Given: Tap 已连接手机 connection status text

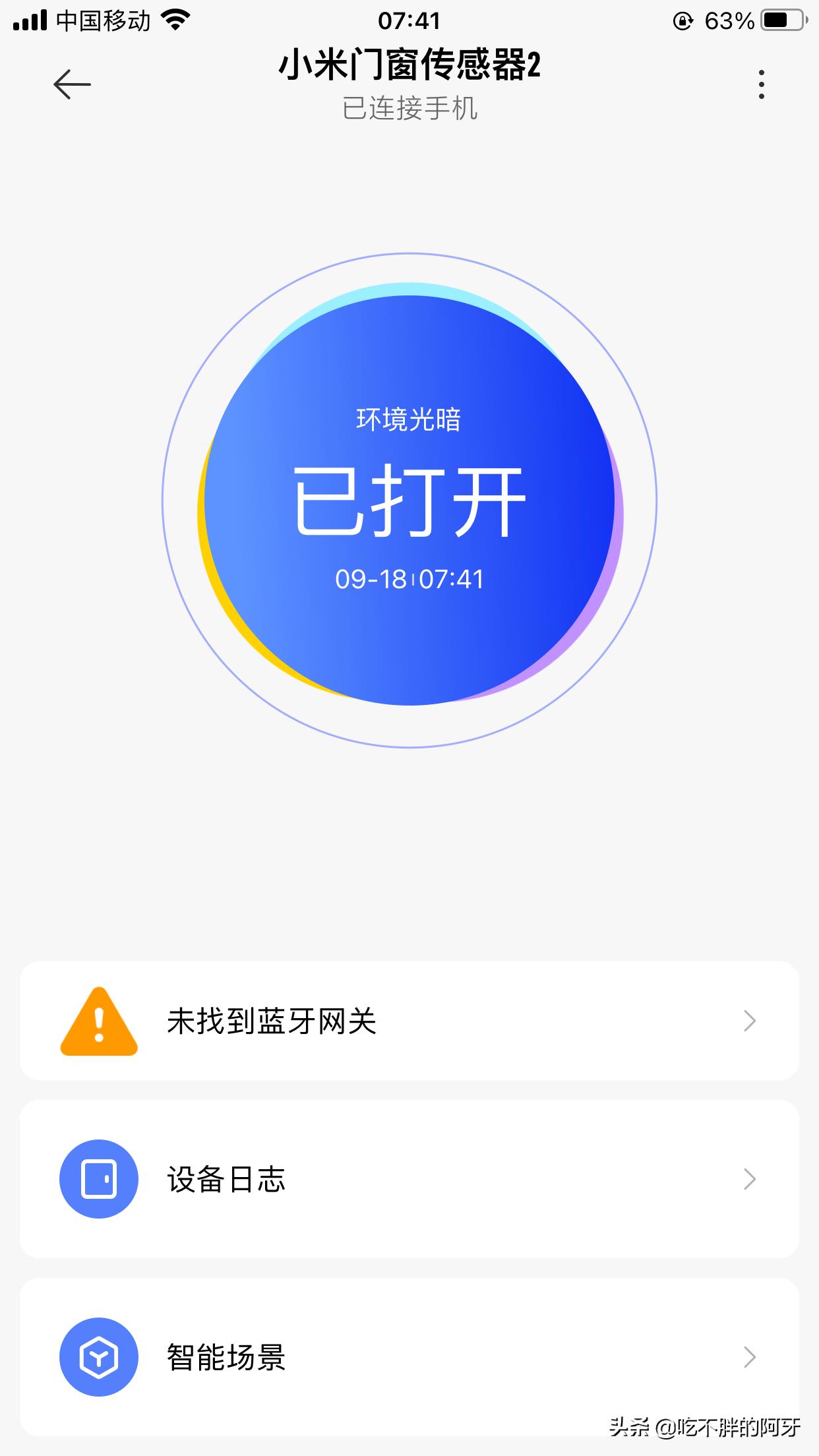Looking at the screenshot, I should coord(409,110).
